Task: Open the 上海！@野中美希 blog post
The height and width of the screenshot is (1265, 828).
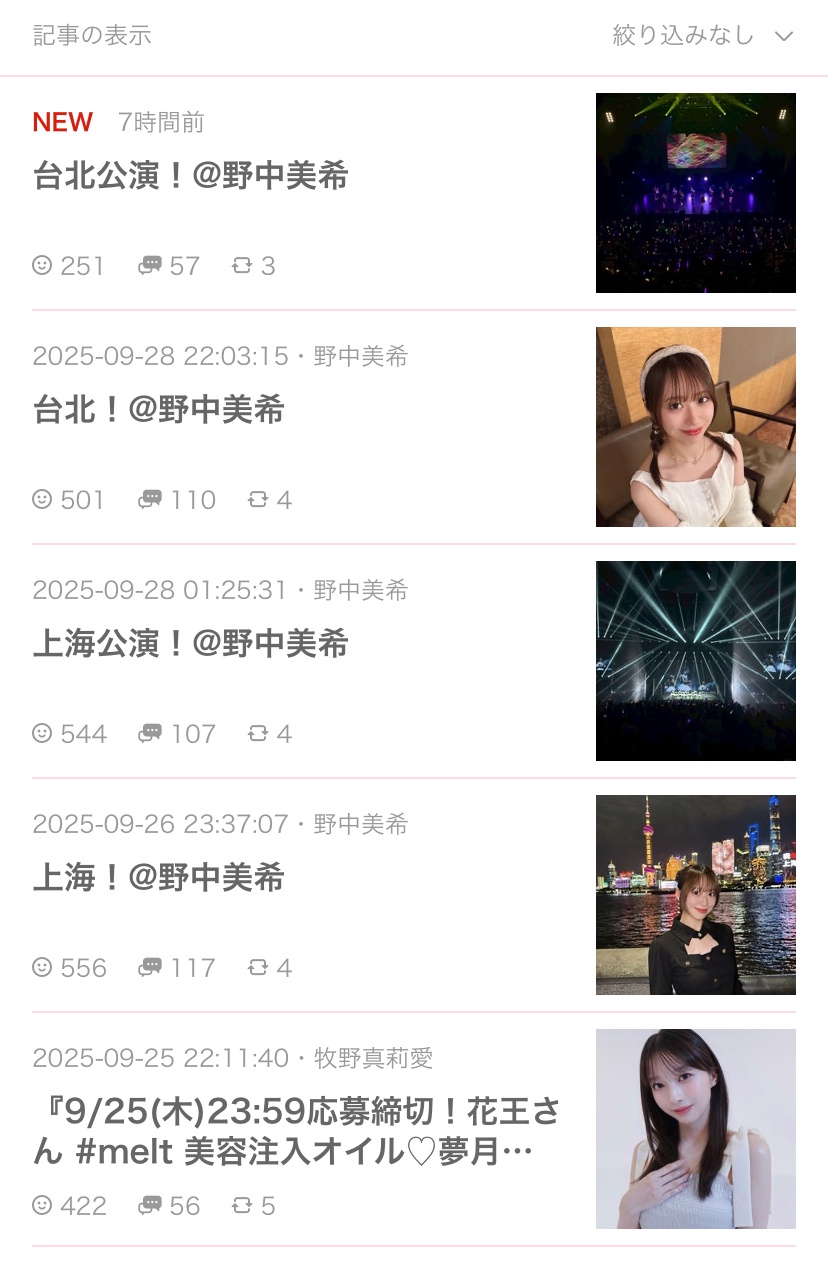Action: click(159, 879)
